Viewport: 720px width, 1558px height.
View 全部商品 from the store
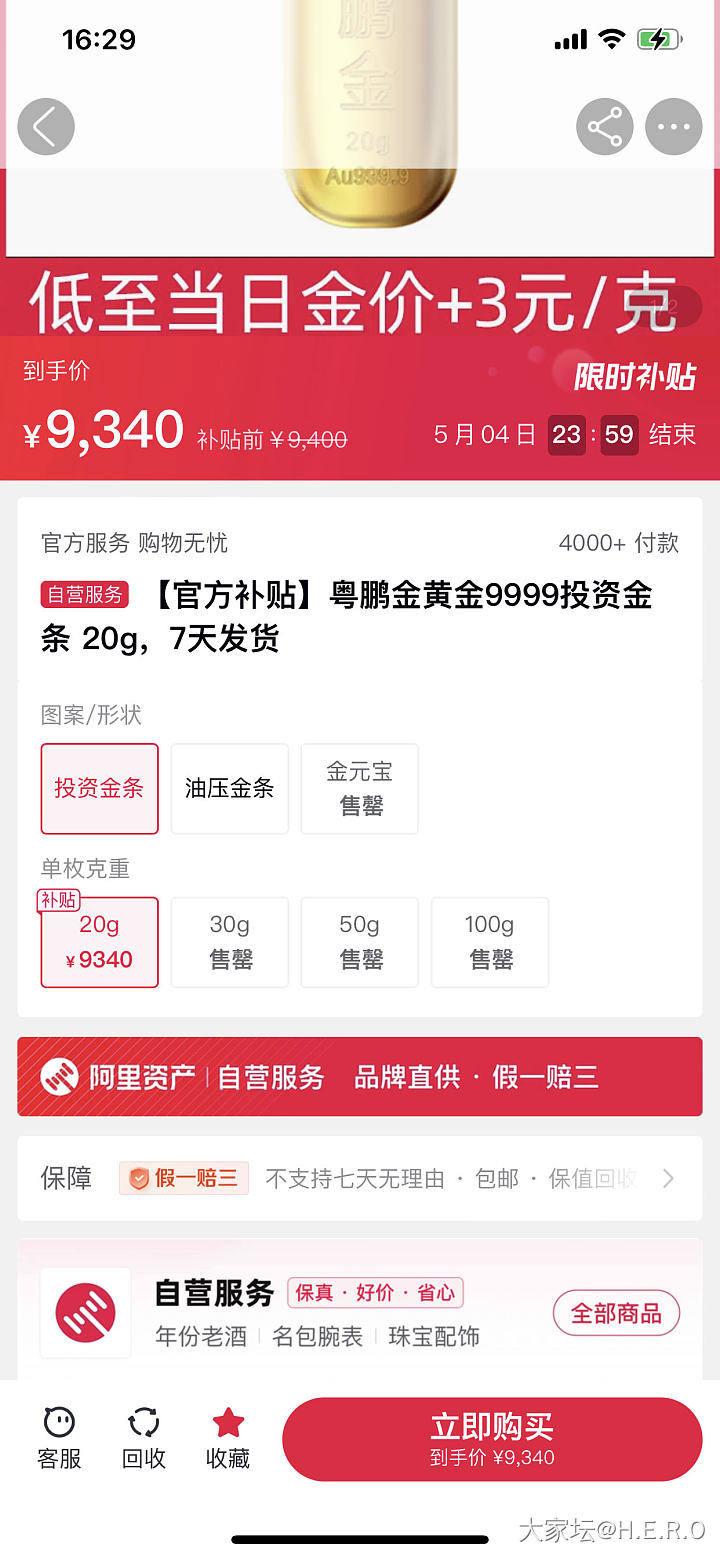(x=615, y=1313)
